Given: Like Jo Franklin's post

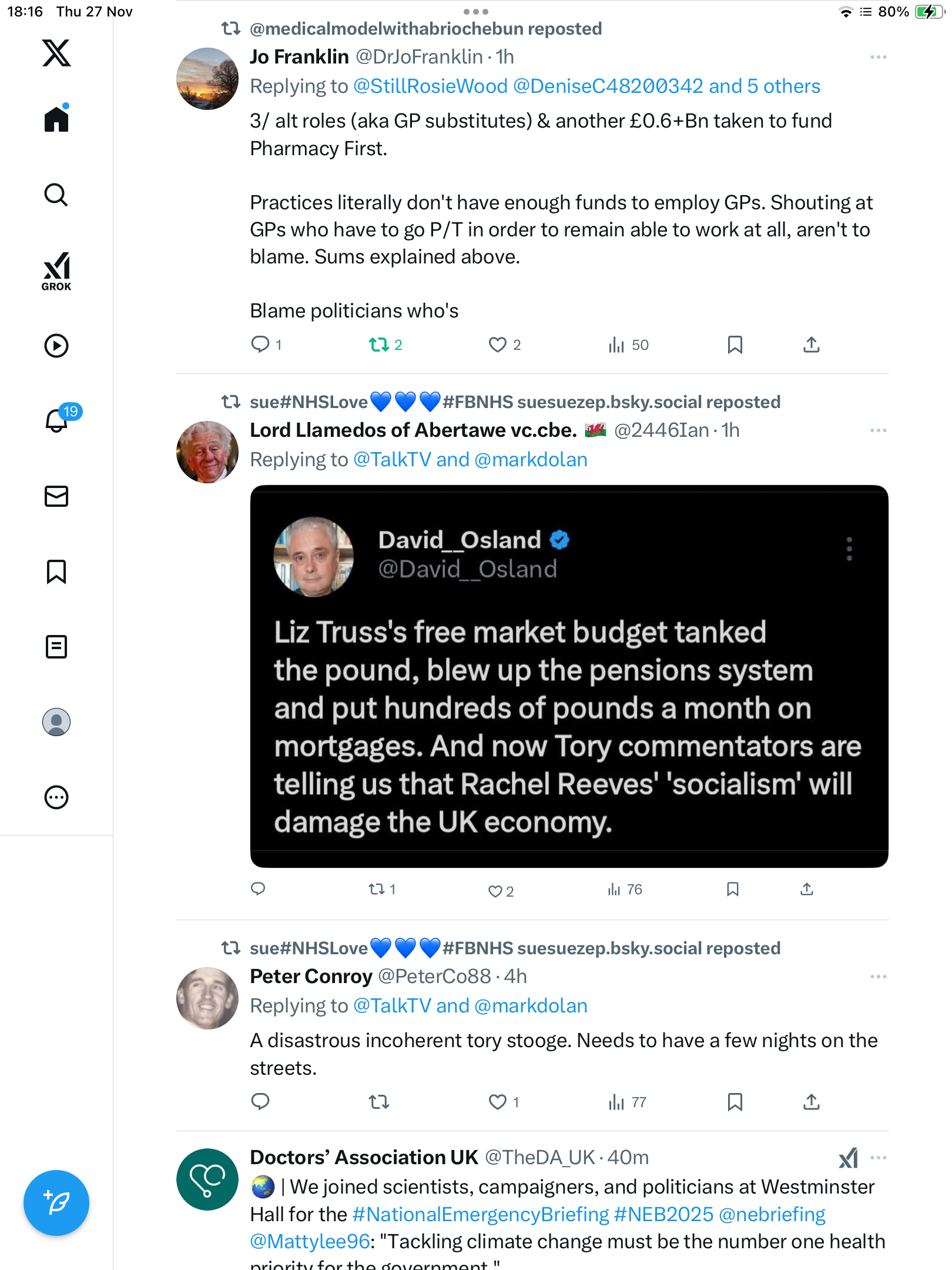Looking at the screenshot, I should click(x=497, y=345).
